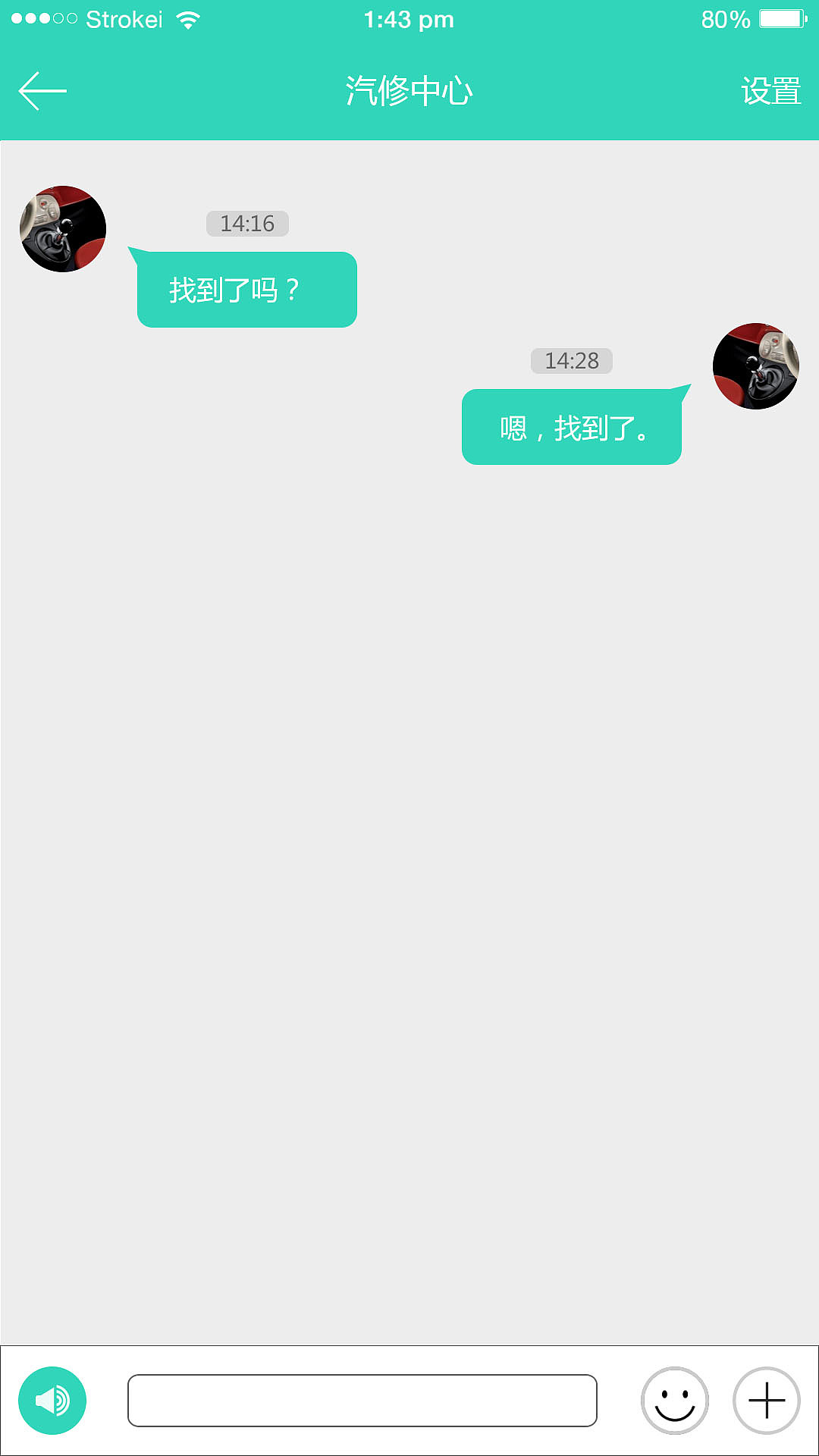Select the 14:16 timestamp label
The height and width of the screenshot is (1456, 819).
click(x=247, y=223)
